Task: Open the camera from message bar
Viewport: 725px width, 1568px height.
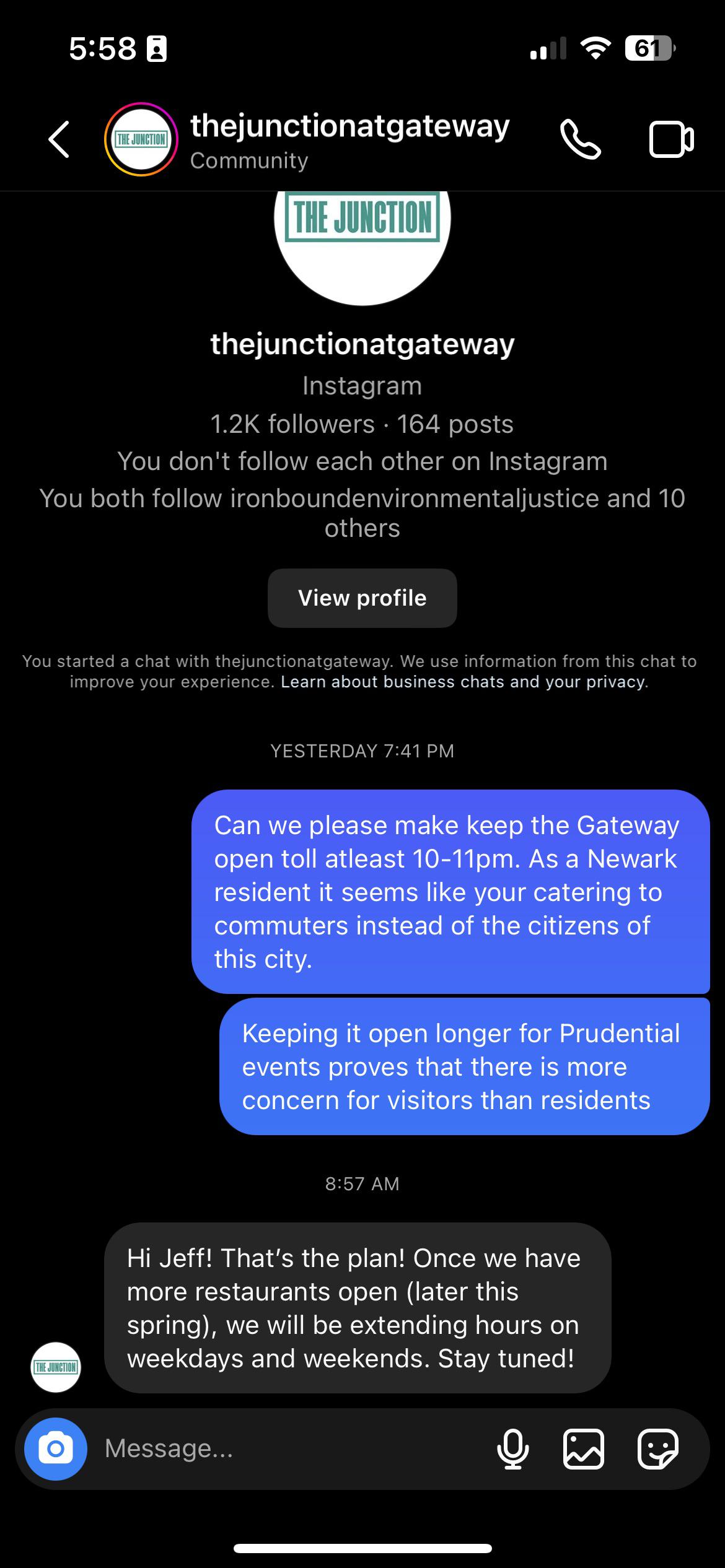Action: pos(56,1449)
